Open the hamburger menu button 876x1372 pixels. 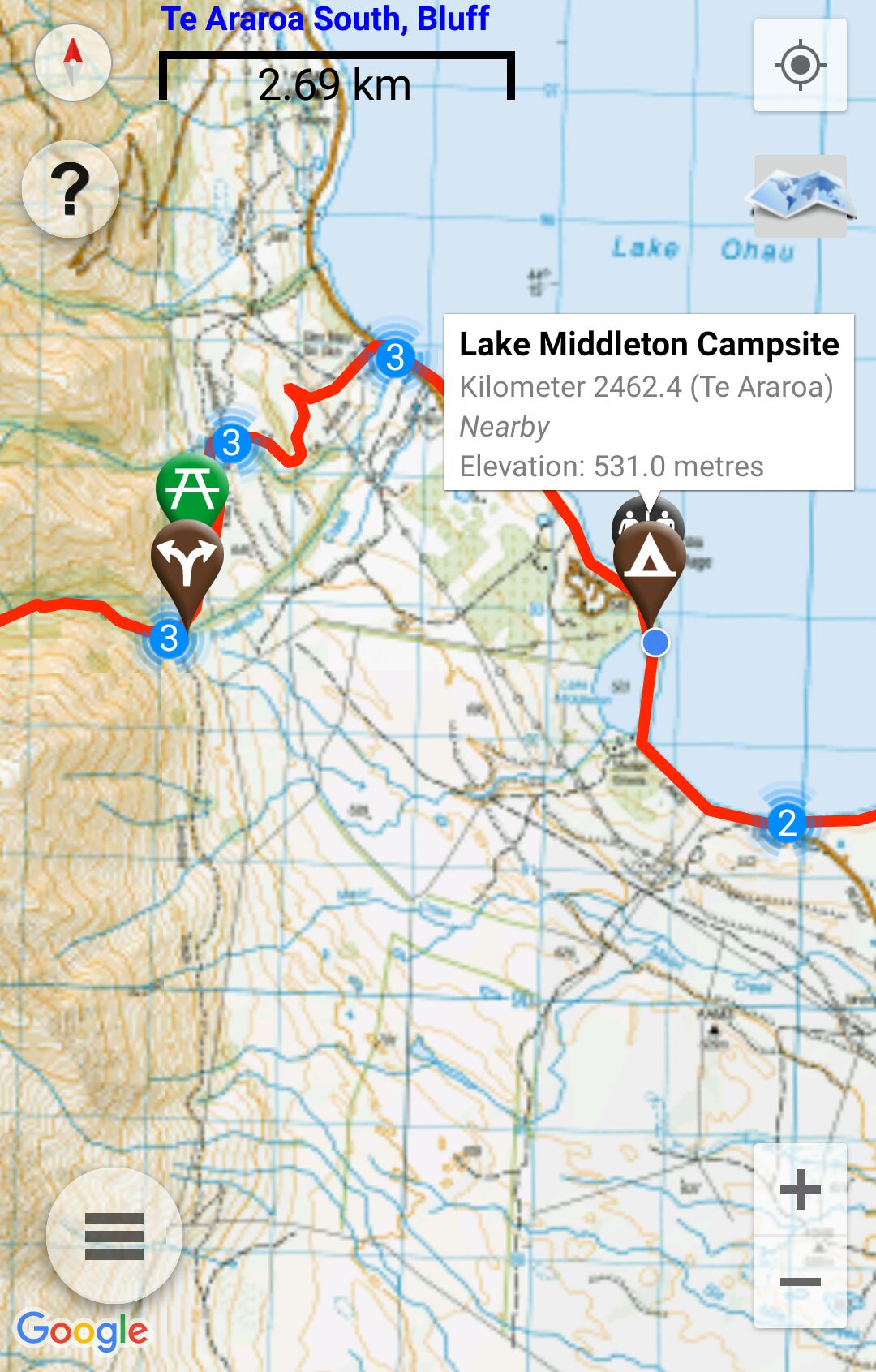114,1236
